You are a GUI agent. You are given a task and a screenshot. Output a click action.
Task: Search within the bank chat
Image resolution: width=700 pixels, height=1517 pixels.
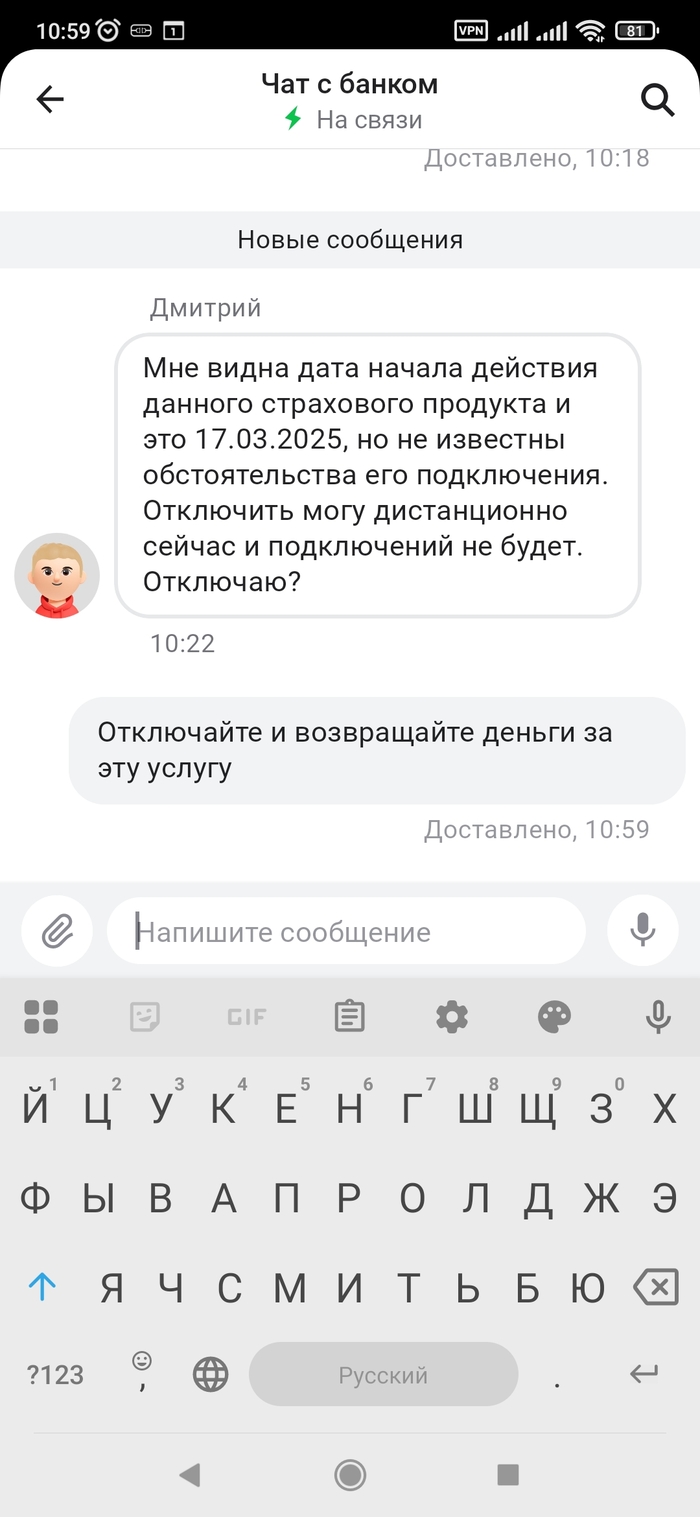coord(657,99)
